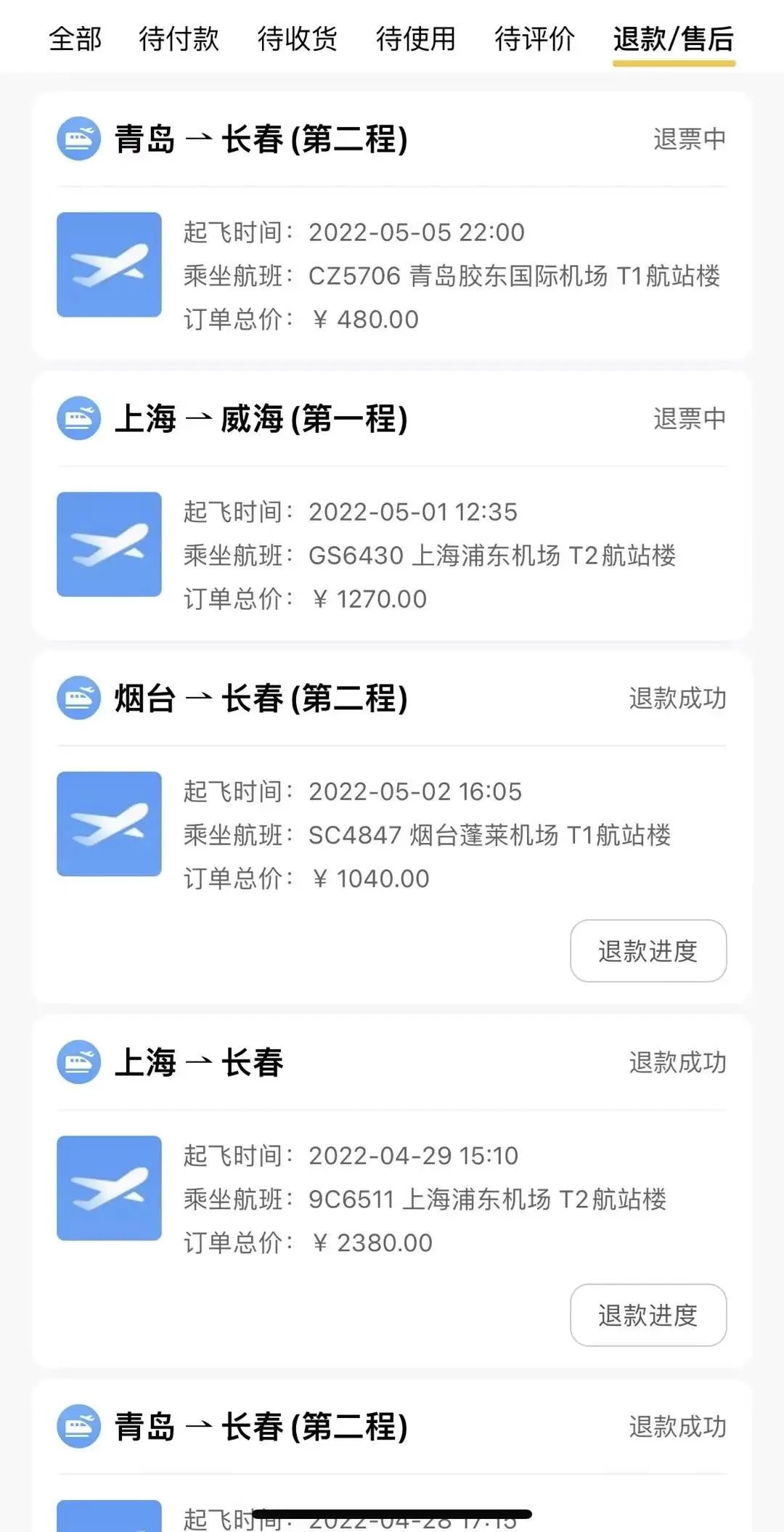The height and width of the screenshot is (1532, 784).
Task: Open the 待收货 tab
Action: click(297, 39)
